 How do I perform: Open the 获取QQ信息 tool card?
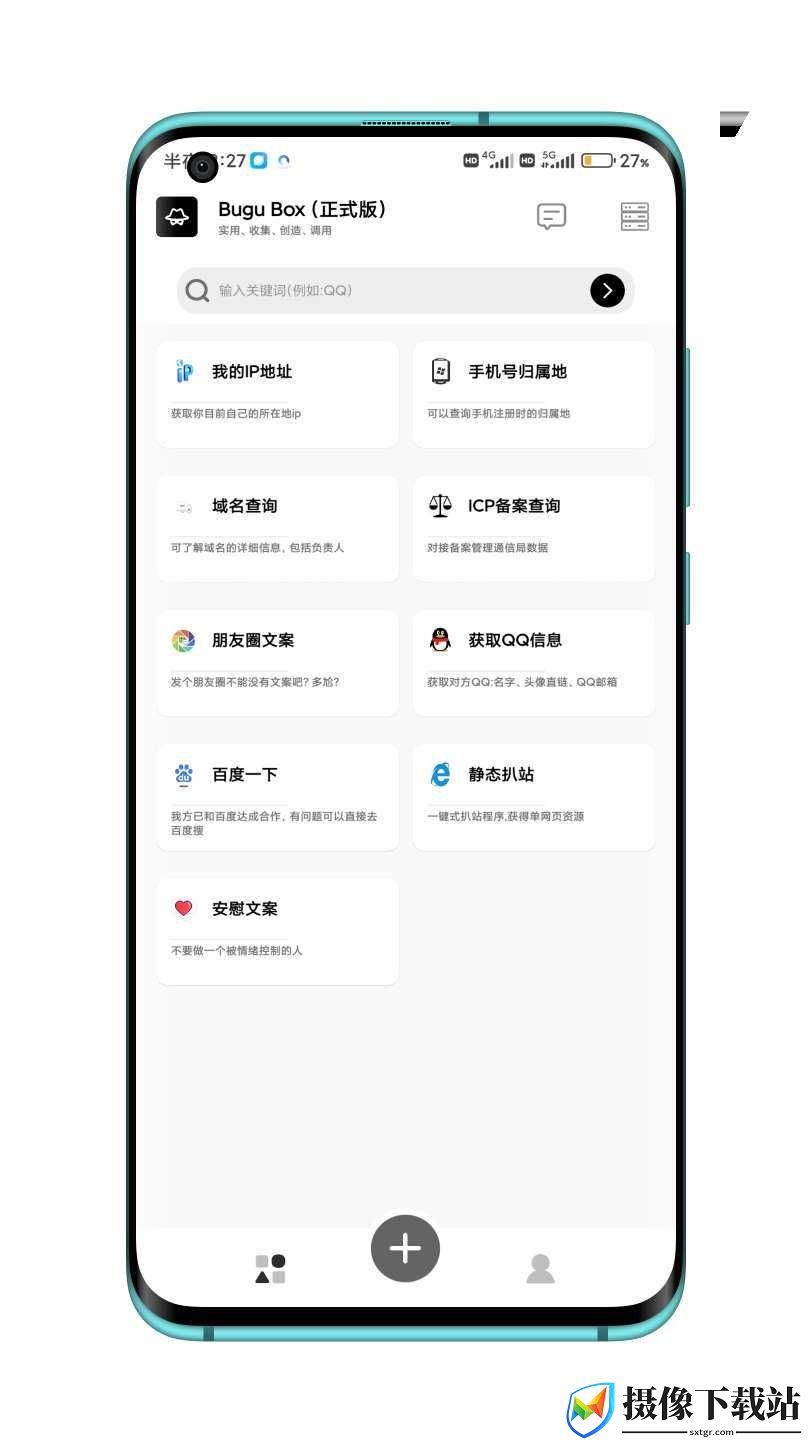tap(534, 663)
